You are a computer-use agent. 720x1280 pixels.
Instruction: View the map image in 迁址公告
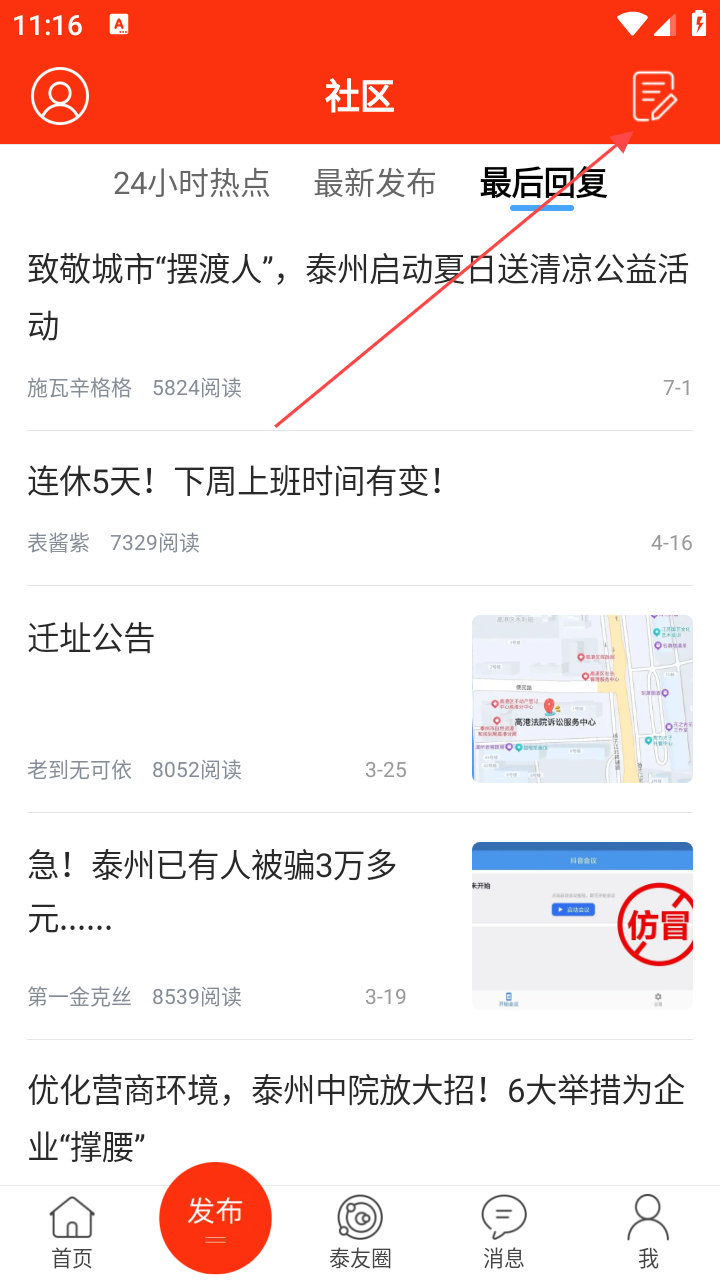pyautogui.click(x=582, y=698)
